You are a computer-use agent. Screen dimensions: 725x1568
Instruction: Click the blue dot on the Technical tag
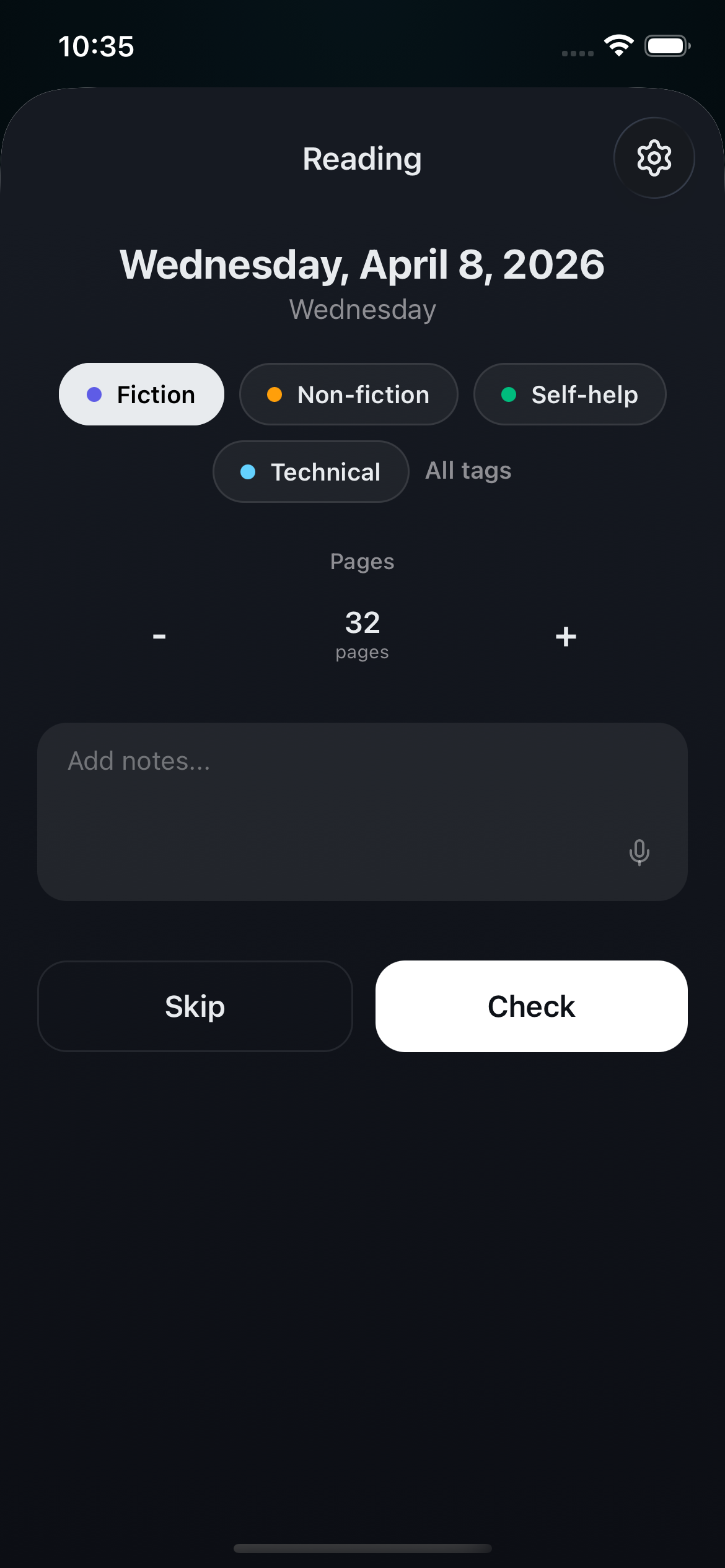click(x=249, y=471)
